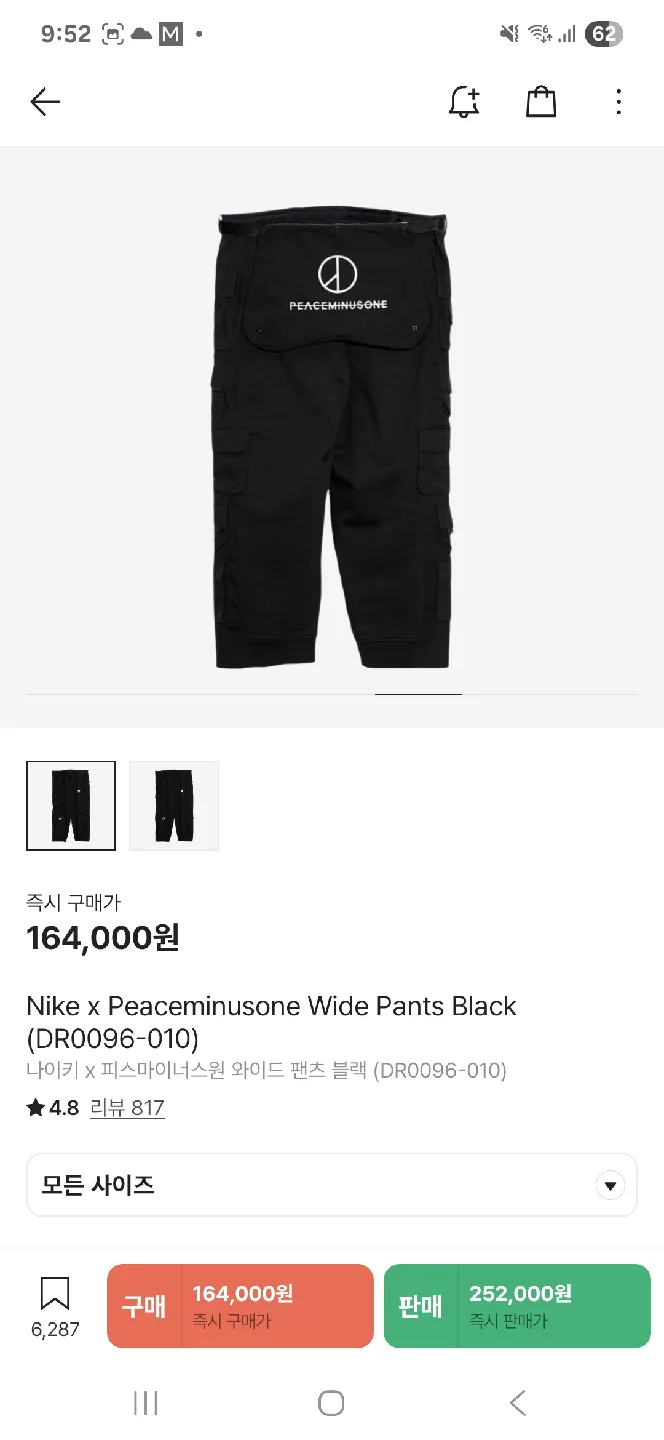
Task: Tap the 판매 sell button
Action: pos(517,1306)
